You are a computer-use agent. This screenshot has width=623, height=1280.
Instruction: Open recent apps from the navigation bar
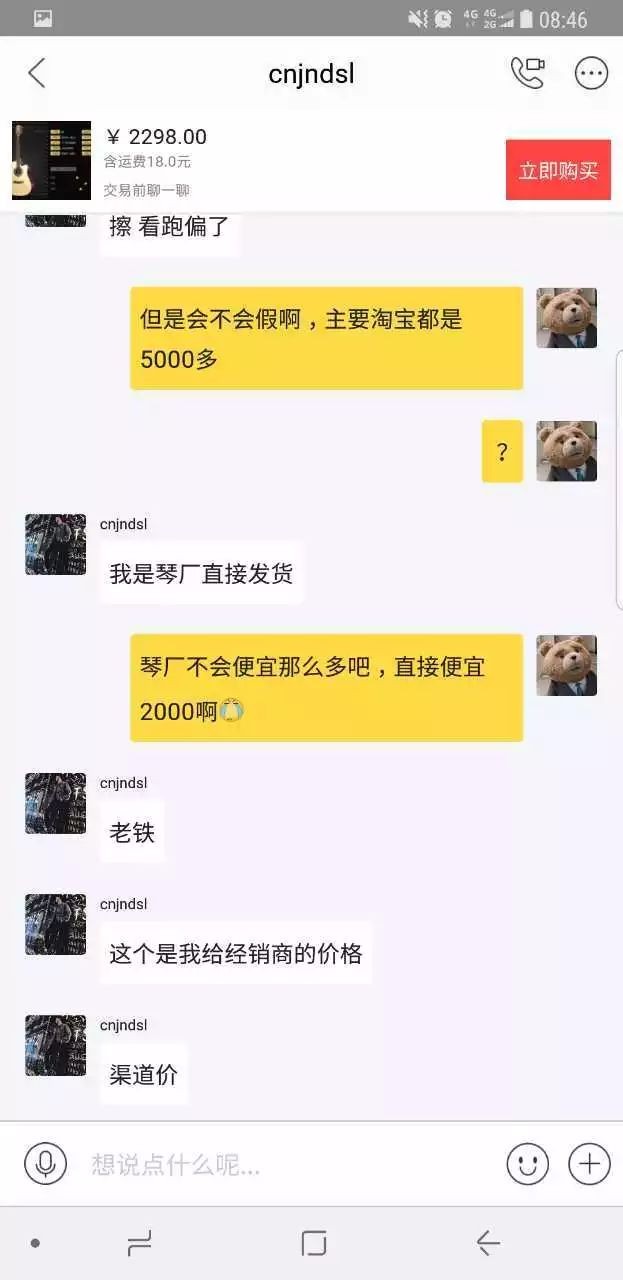tap(139, 1243)
